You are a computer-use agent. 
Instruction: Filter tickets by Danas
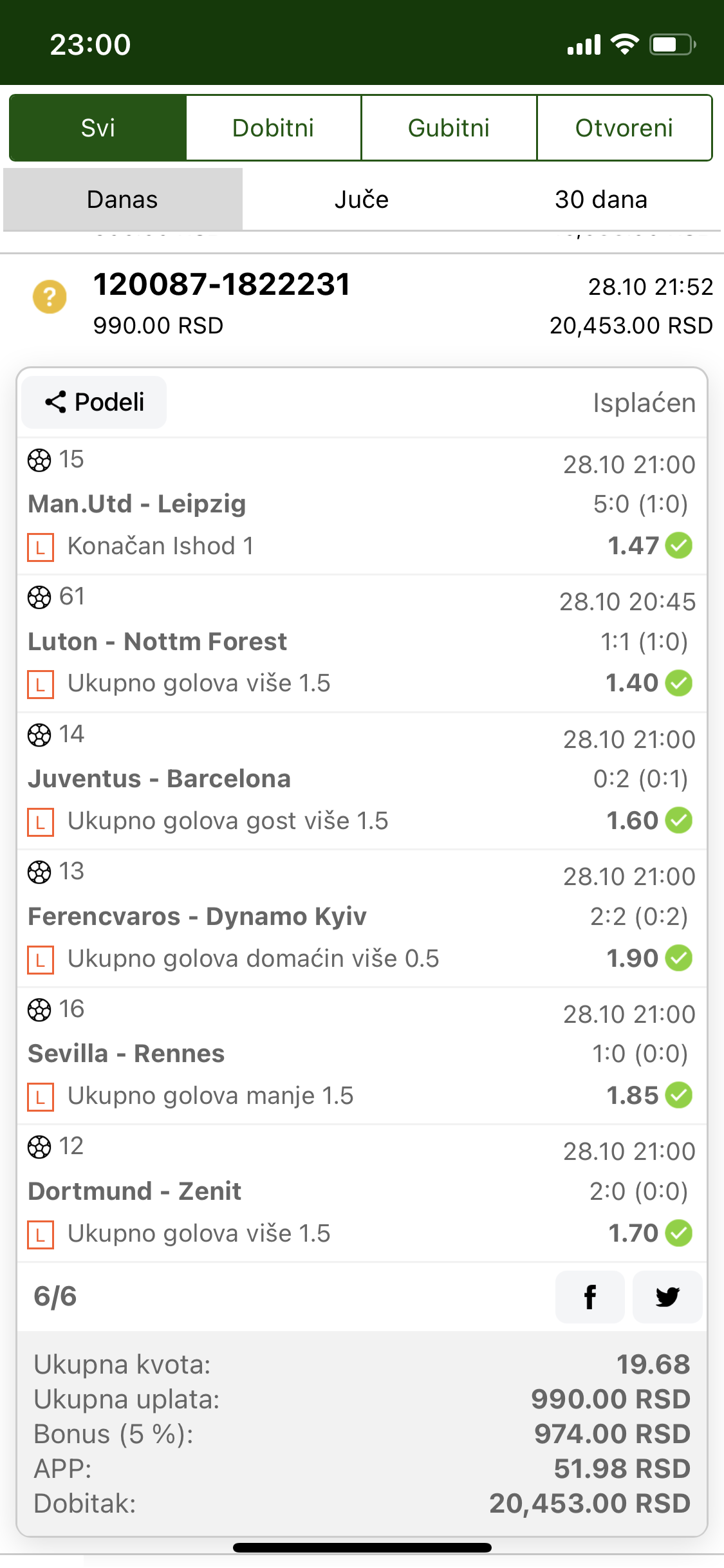[122, 200]
